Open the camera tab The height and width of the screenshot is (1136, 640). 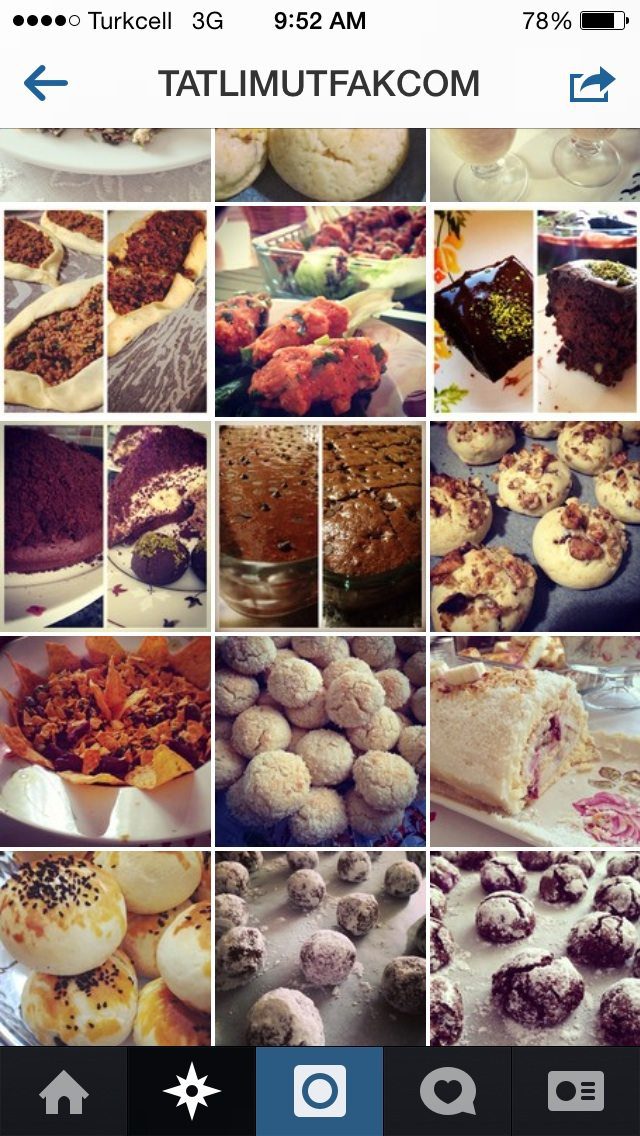tap(320, 1091)
